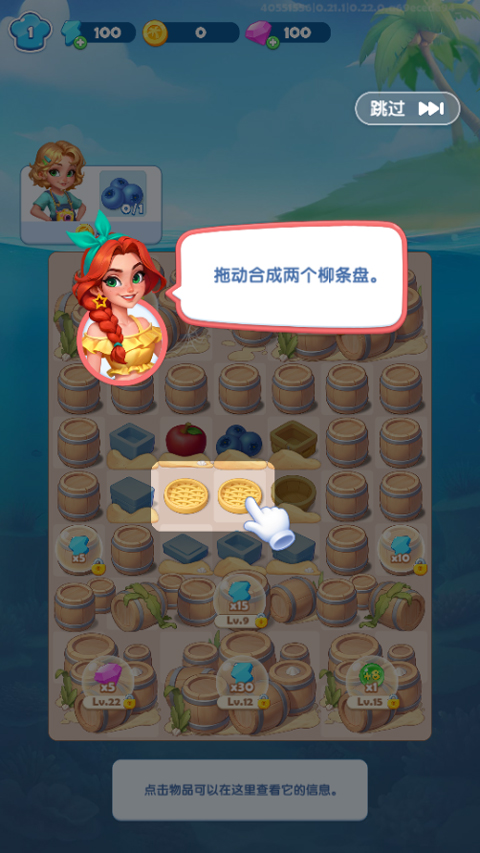480x853 pixels.
Task: Tap the locked x10 energy bubble
Action: point(401,549)
